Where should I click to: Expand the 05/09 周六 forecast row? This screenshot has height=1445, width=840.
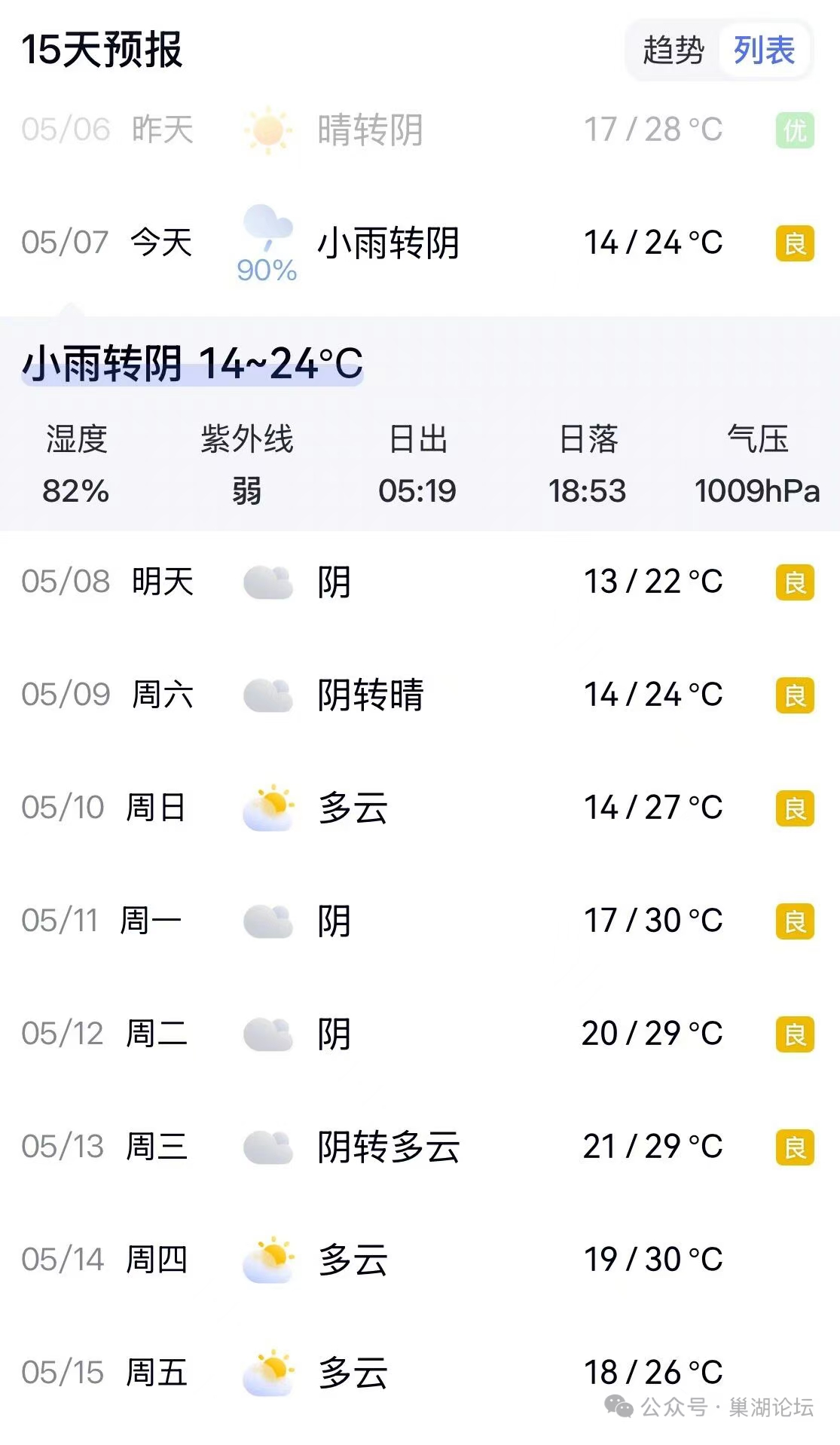click(x=420, y=695)
